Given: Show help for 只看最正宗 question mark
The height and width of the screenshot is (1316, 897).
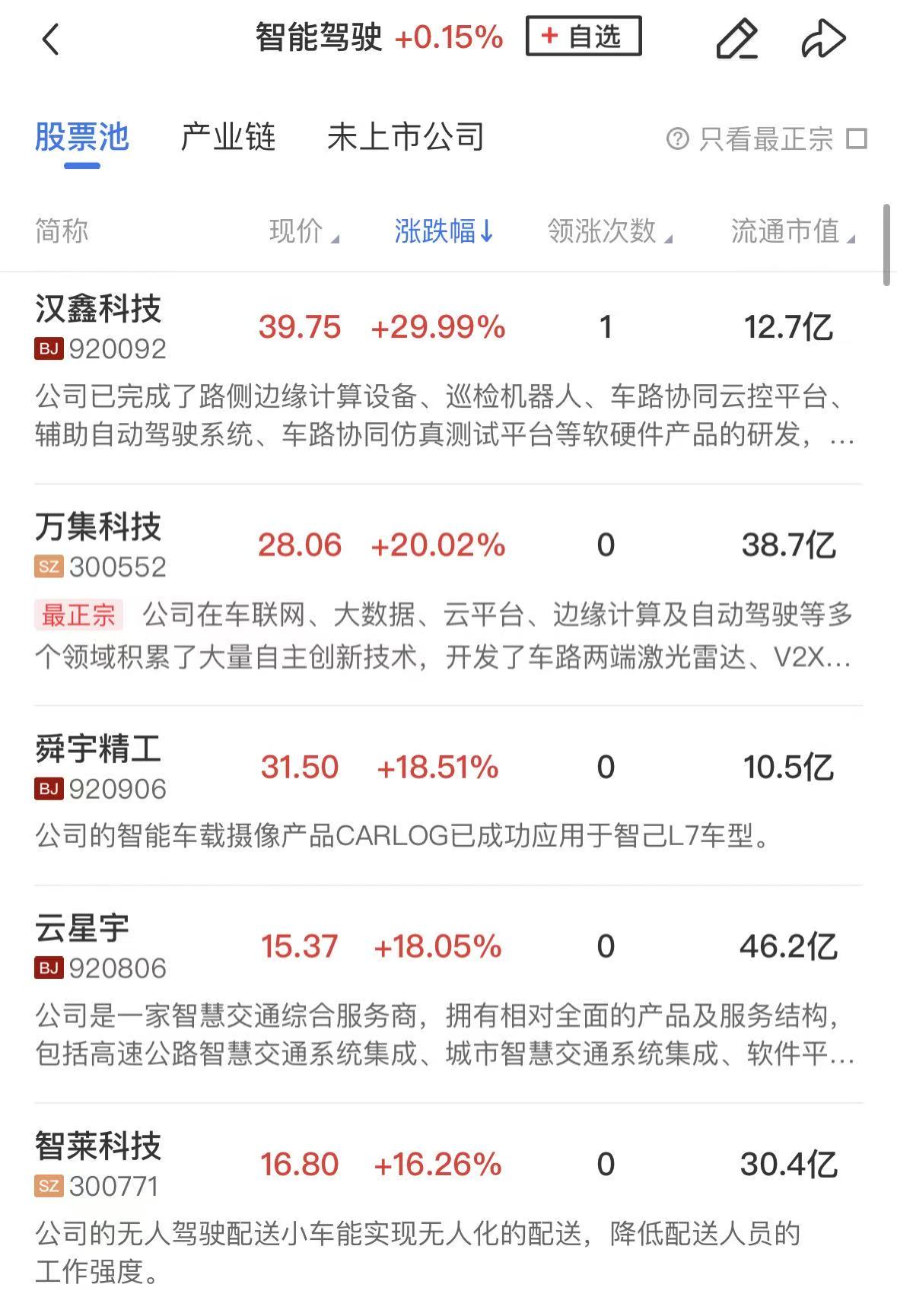Looking at the screenshot, I should point(677,139).
